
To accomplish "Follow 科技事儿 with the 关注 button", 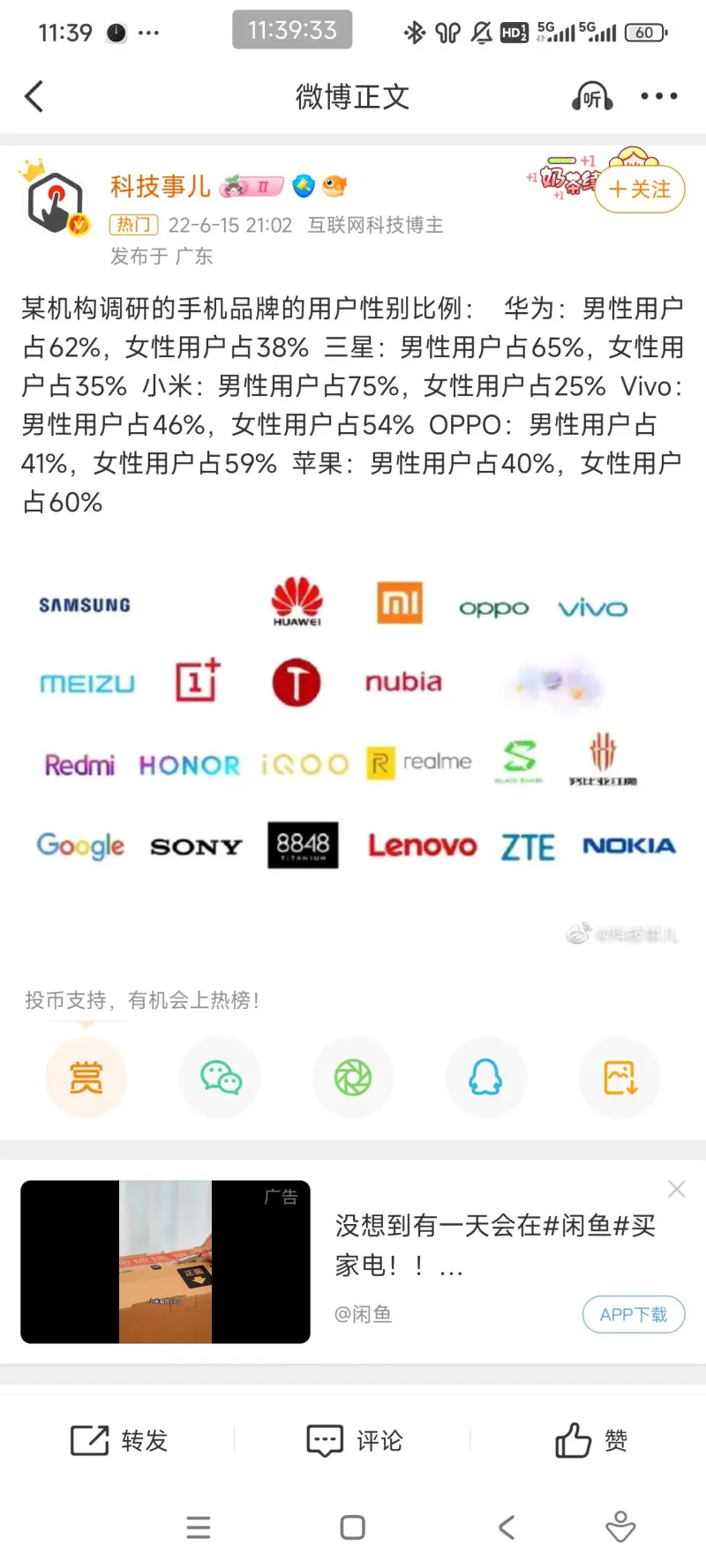I will click(640, 190).
